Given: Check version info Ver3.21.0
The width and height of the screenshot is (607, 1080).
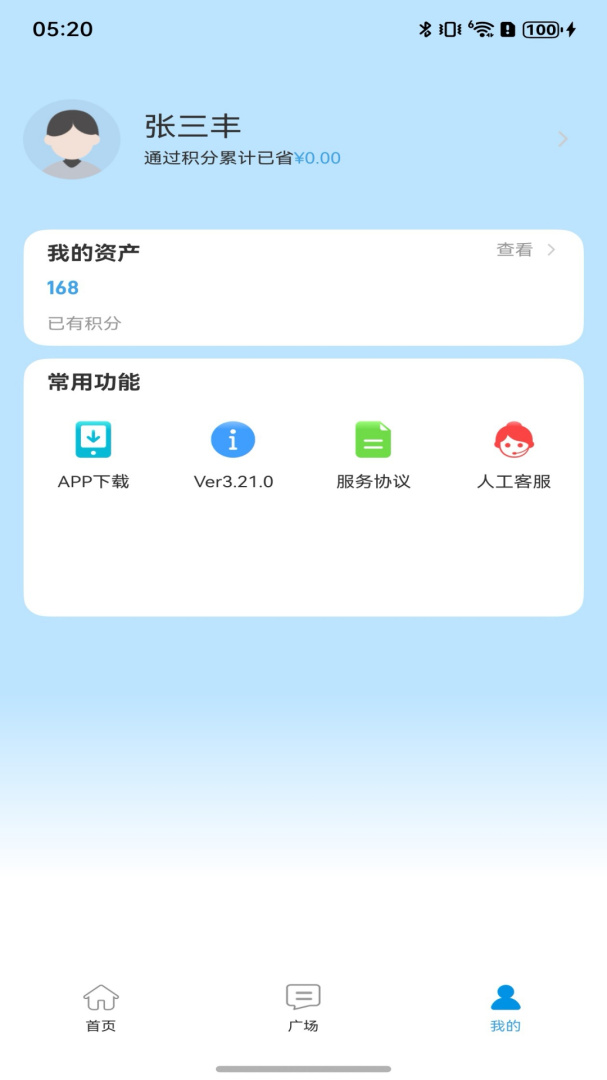Looking at the screenshot, I should point(233,455).
